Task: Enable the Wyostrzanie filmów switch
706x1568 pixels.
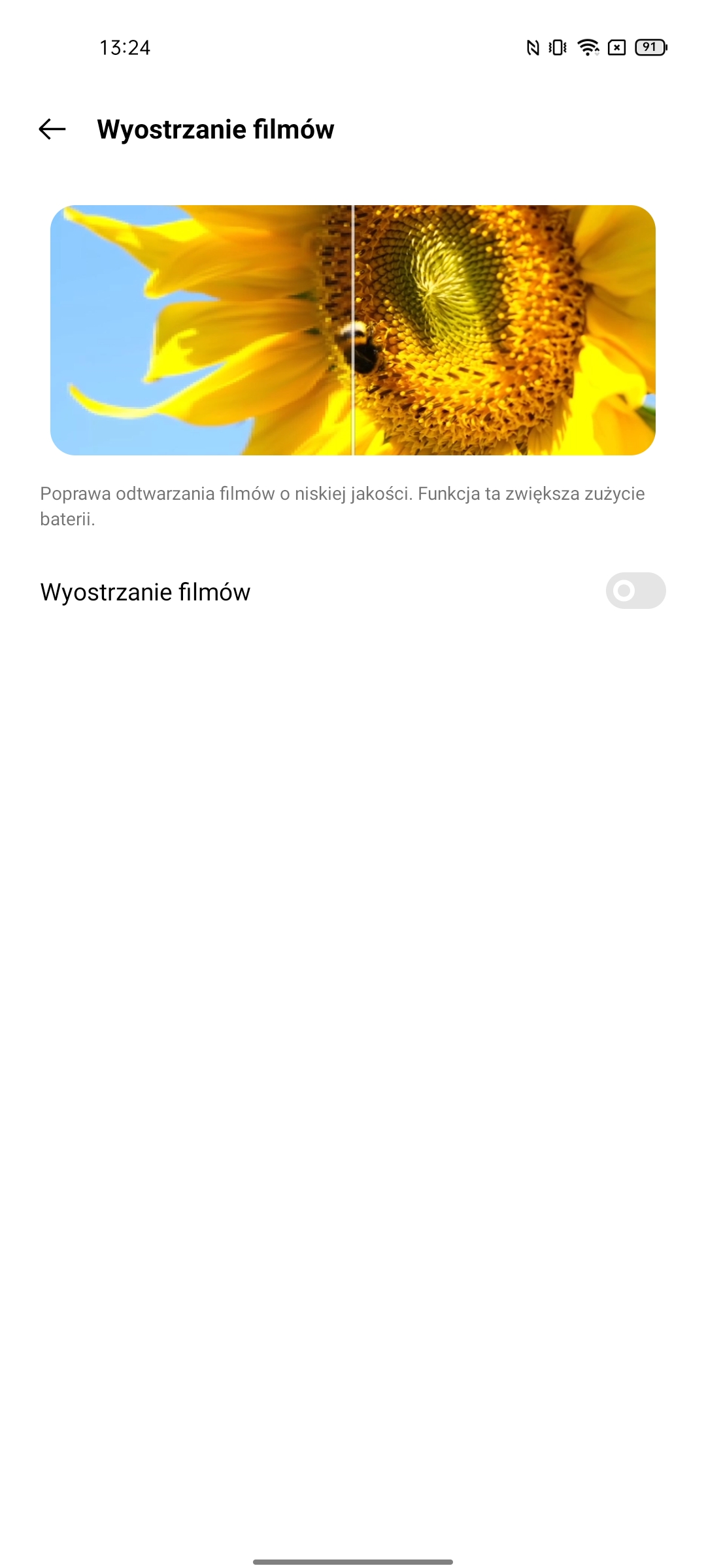Action: tap(635, 591)
